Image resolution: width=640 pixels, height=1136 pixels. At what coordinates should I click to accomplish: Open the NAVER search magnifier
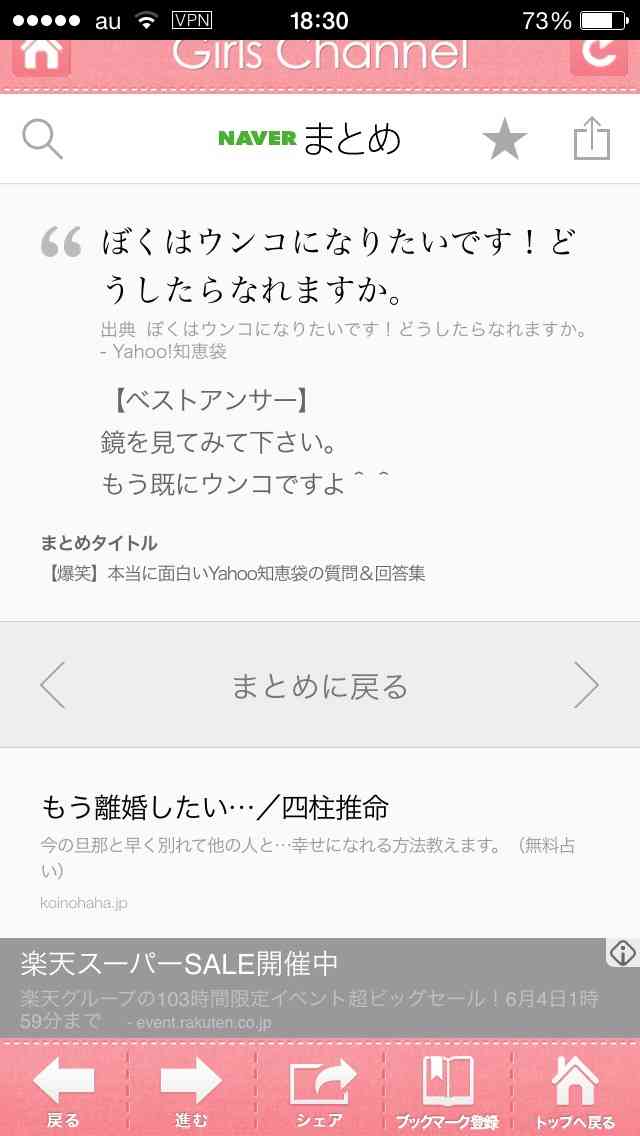pos(42,139)
